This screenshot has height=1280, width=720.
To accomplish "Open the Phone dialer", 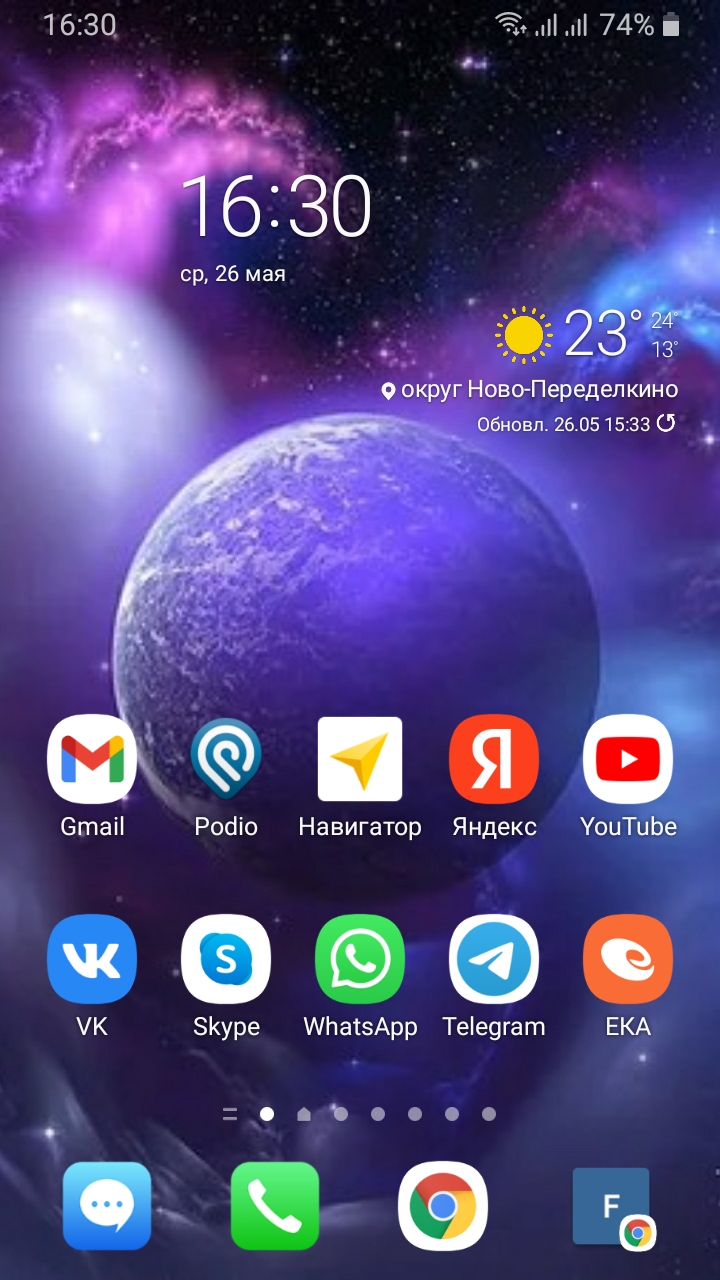I will tap(275, 1206).
